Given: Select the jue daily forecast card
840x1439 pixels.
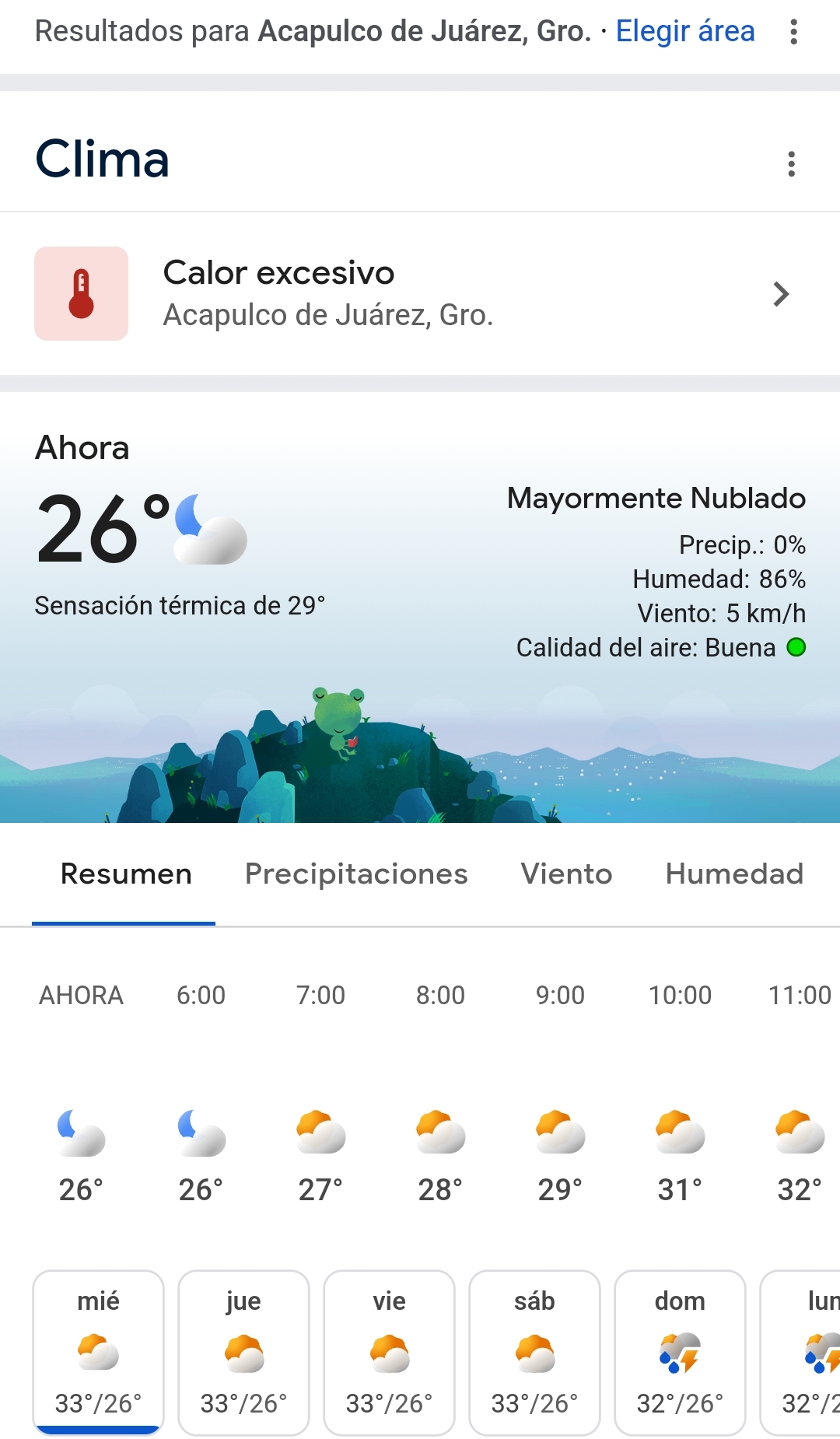Looking at the screenshot, I should point(243,1352).
